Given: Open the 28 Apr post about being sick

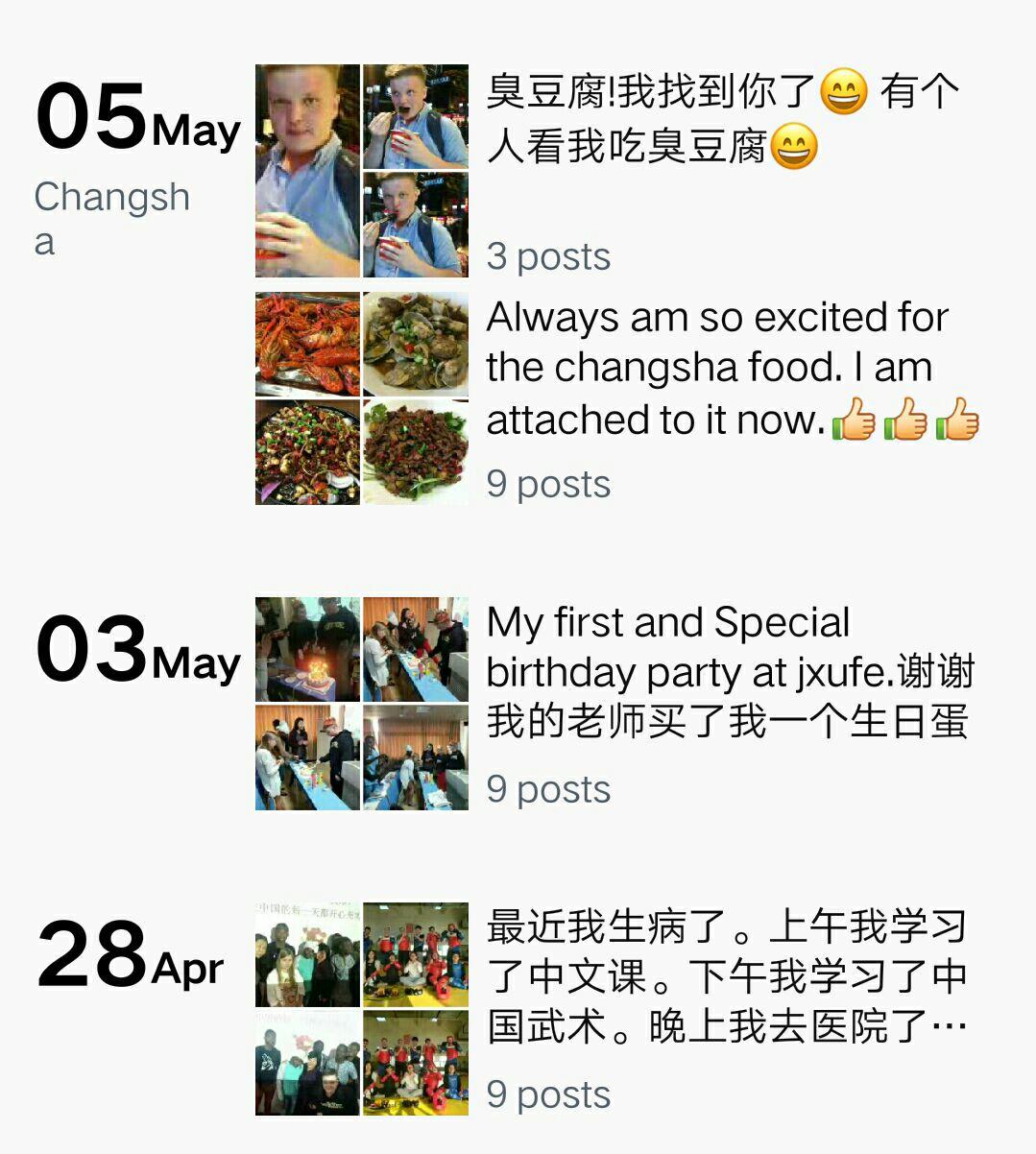Looking at the screenshot, I should click(726, 976).
